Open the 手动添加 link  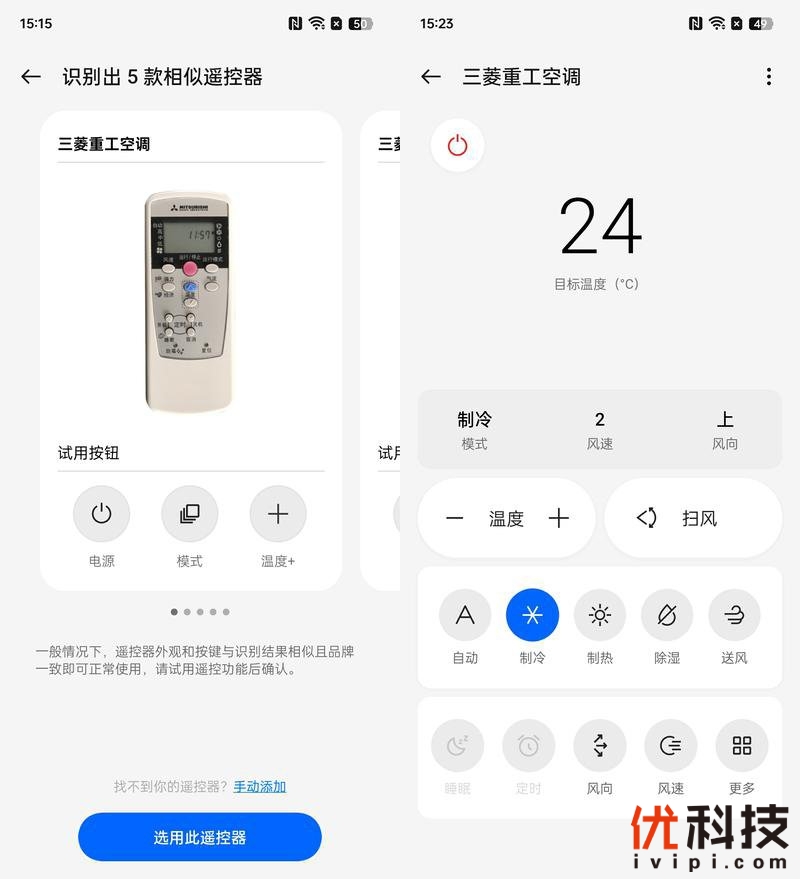[260, 787]
